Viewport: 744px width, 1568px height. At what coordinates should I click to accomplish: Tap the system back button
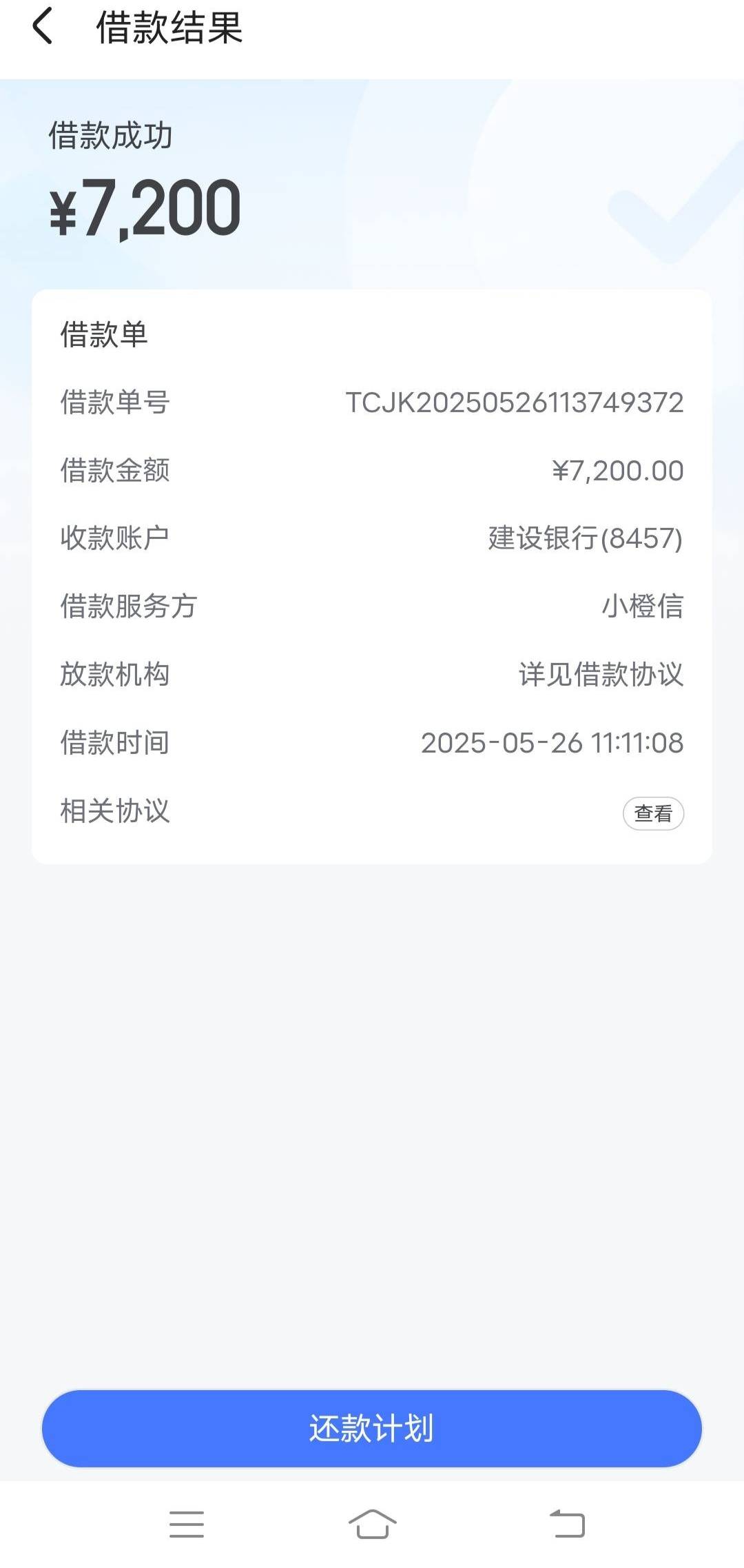click(x=567, y=1524)
